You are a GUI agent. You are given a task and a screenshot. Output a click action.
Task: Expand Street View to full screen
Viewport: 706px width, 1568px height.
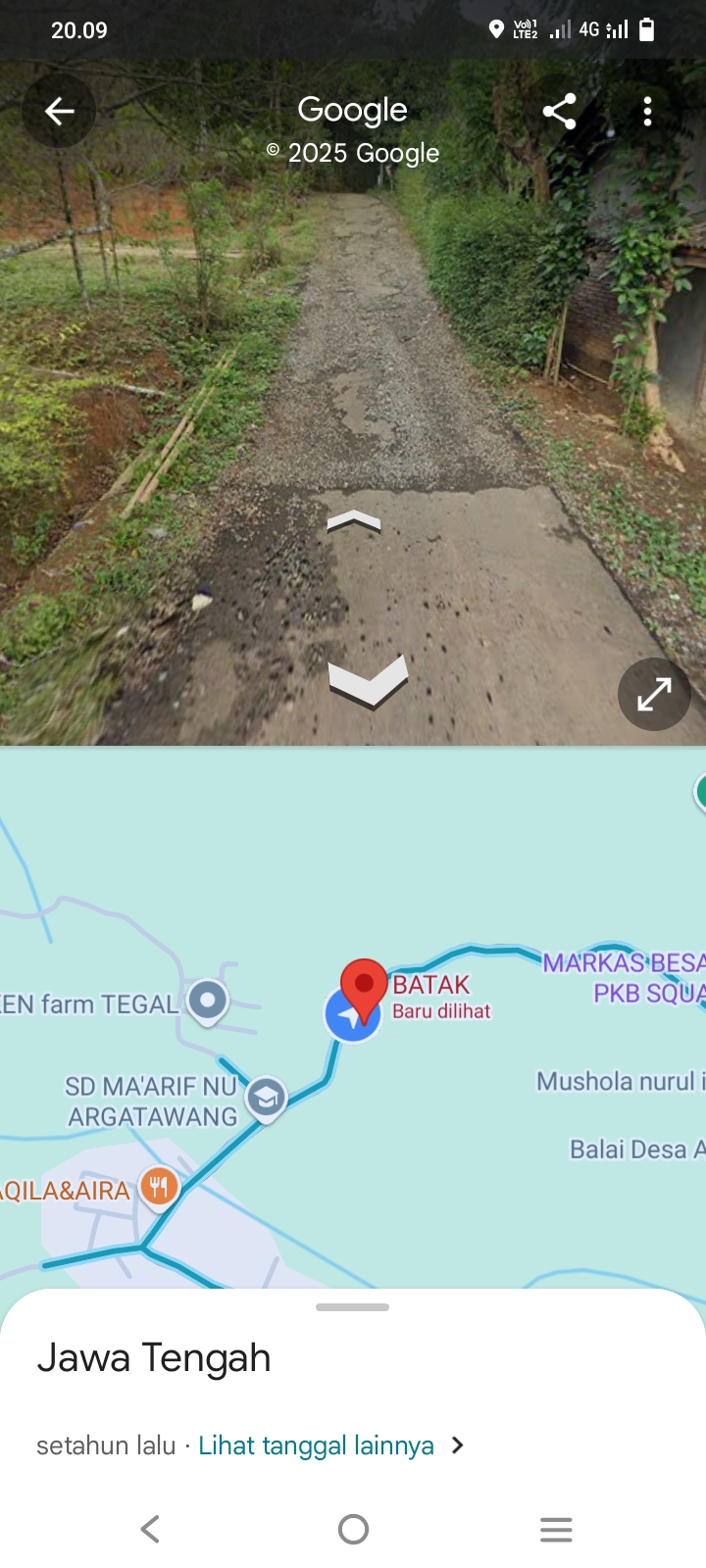pyautogui.click(x=654, y=695)
